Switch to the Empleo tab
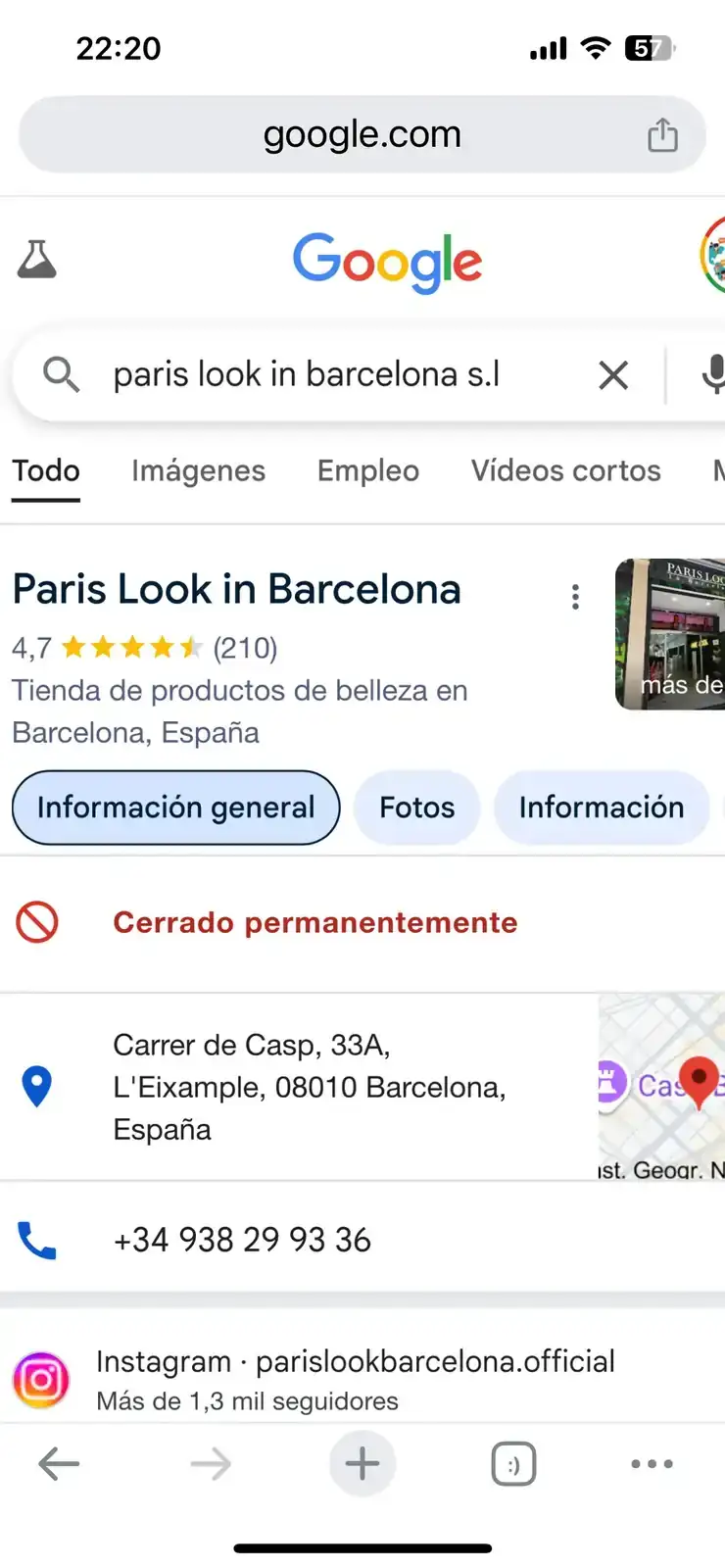The image size is (725, 1568). tap(367, 471)
